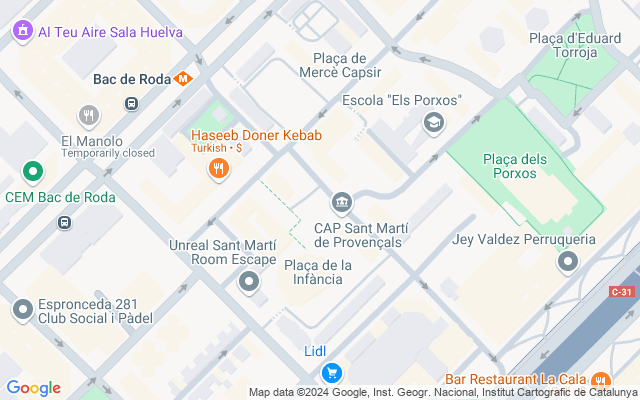Tap the CEM Bac de Roda marker

[x=32, y=172]
